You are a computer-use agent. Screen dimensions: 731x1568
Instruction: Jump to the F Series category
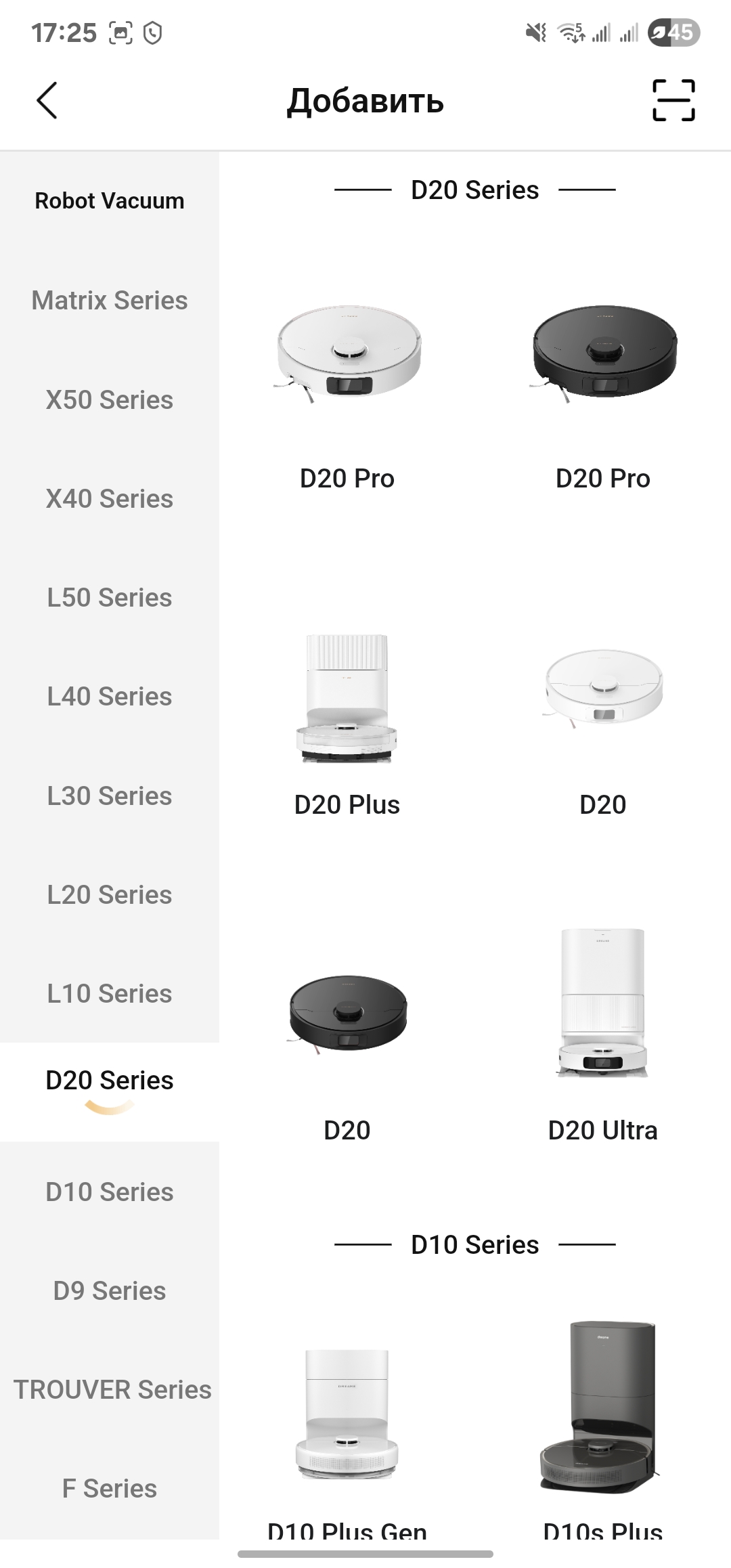click(x=110, y=1488)
